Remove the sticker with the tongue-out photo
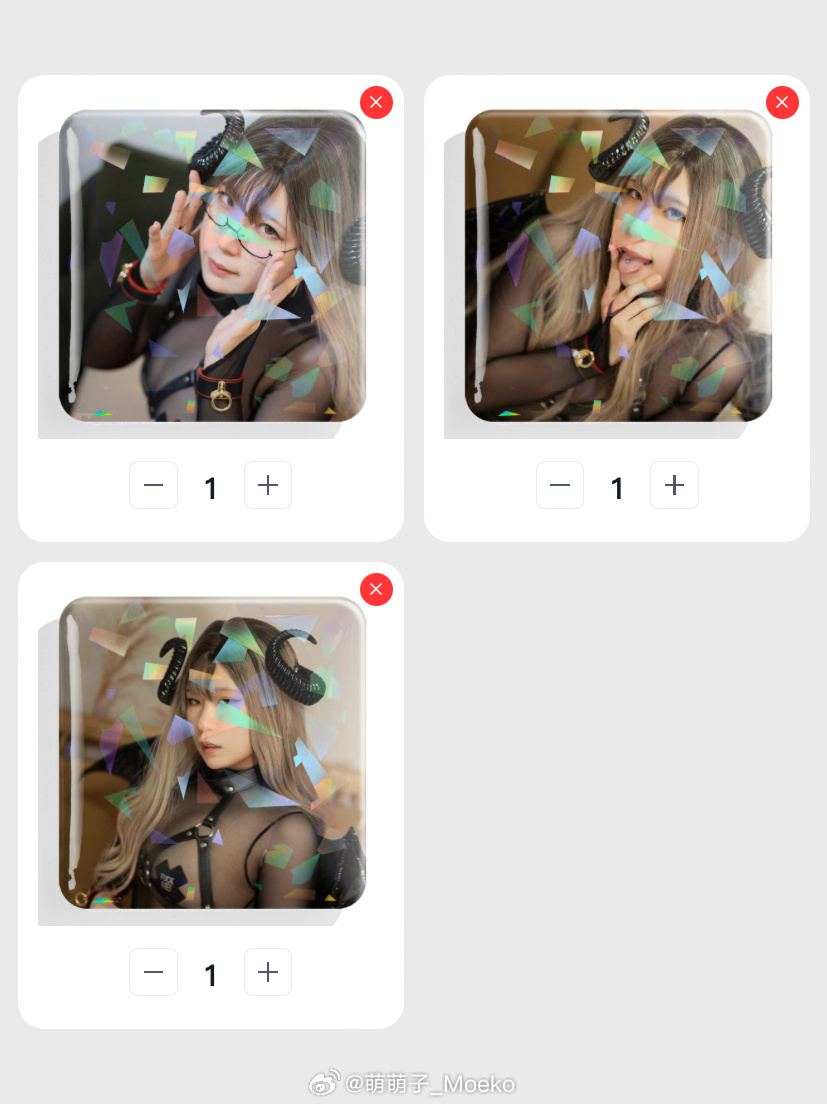Viewport: 827px width, 1104px height. click(782, 102)
